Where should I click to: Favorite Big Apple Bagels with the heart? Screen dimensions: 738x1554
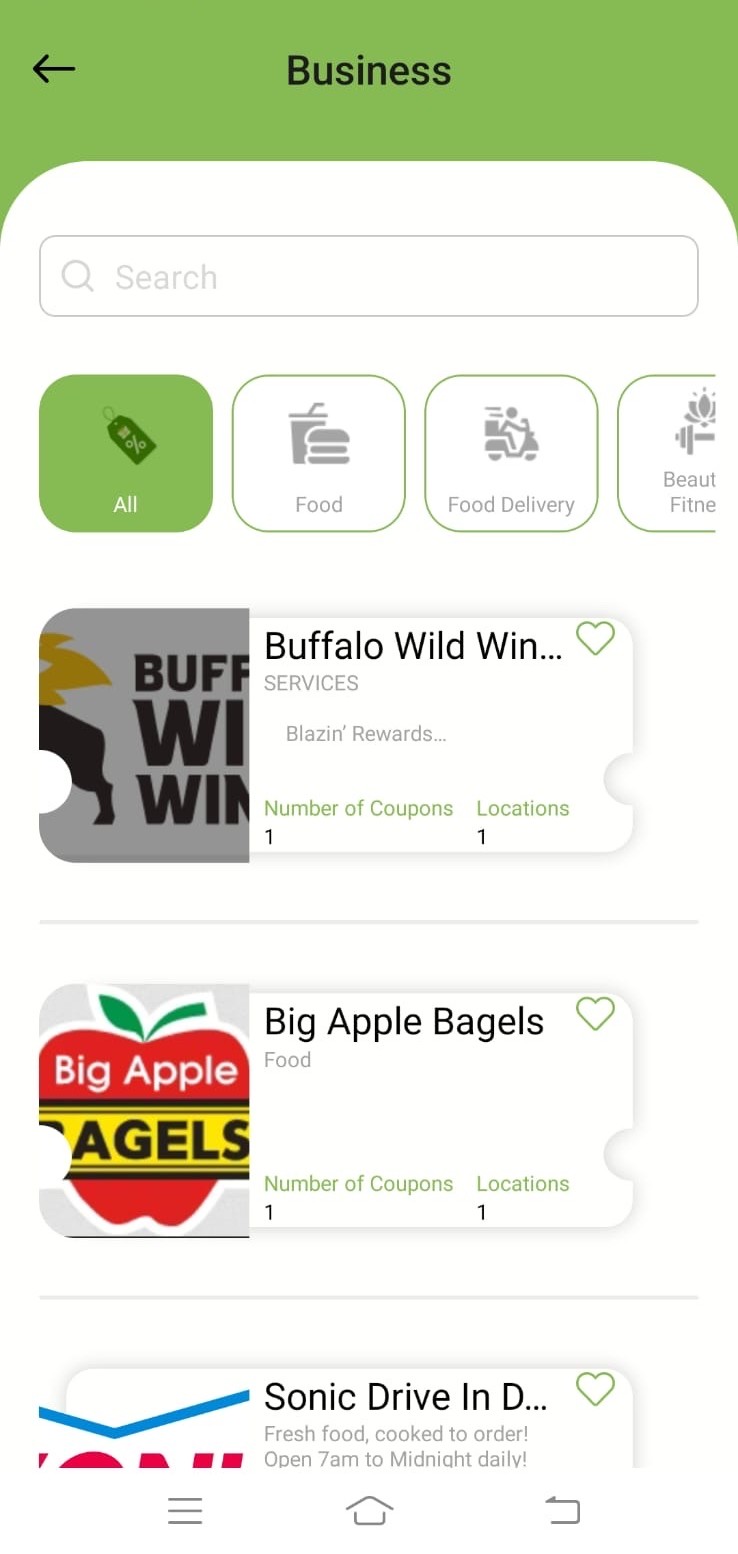(x=595, y=1013)
